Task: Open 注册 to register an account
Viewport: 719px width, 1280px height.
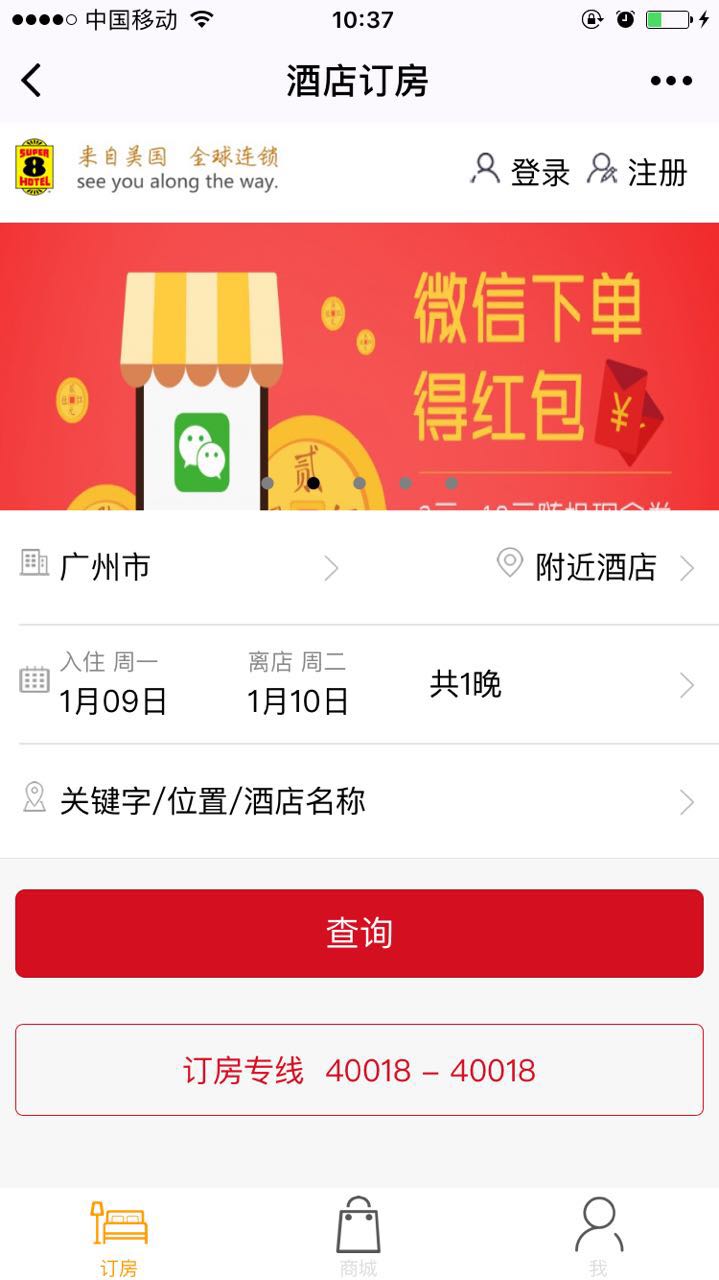Action: tap(638, 172)
